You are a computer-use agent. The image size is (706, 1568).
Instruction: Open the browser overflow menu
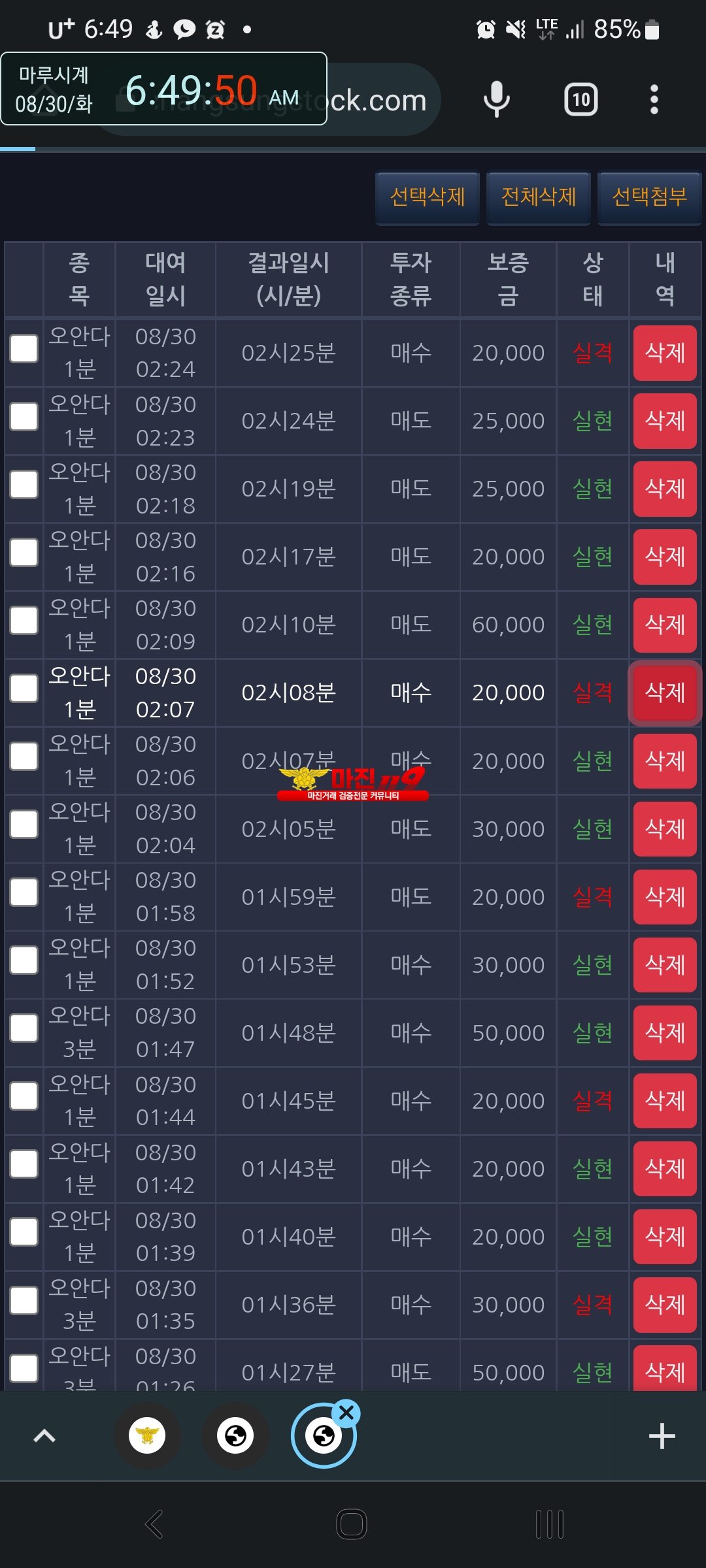(x=654, y=100)
